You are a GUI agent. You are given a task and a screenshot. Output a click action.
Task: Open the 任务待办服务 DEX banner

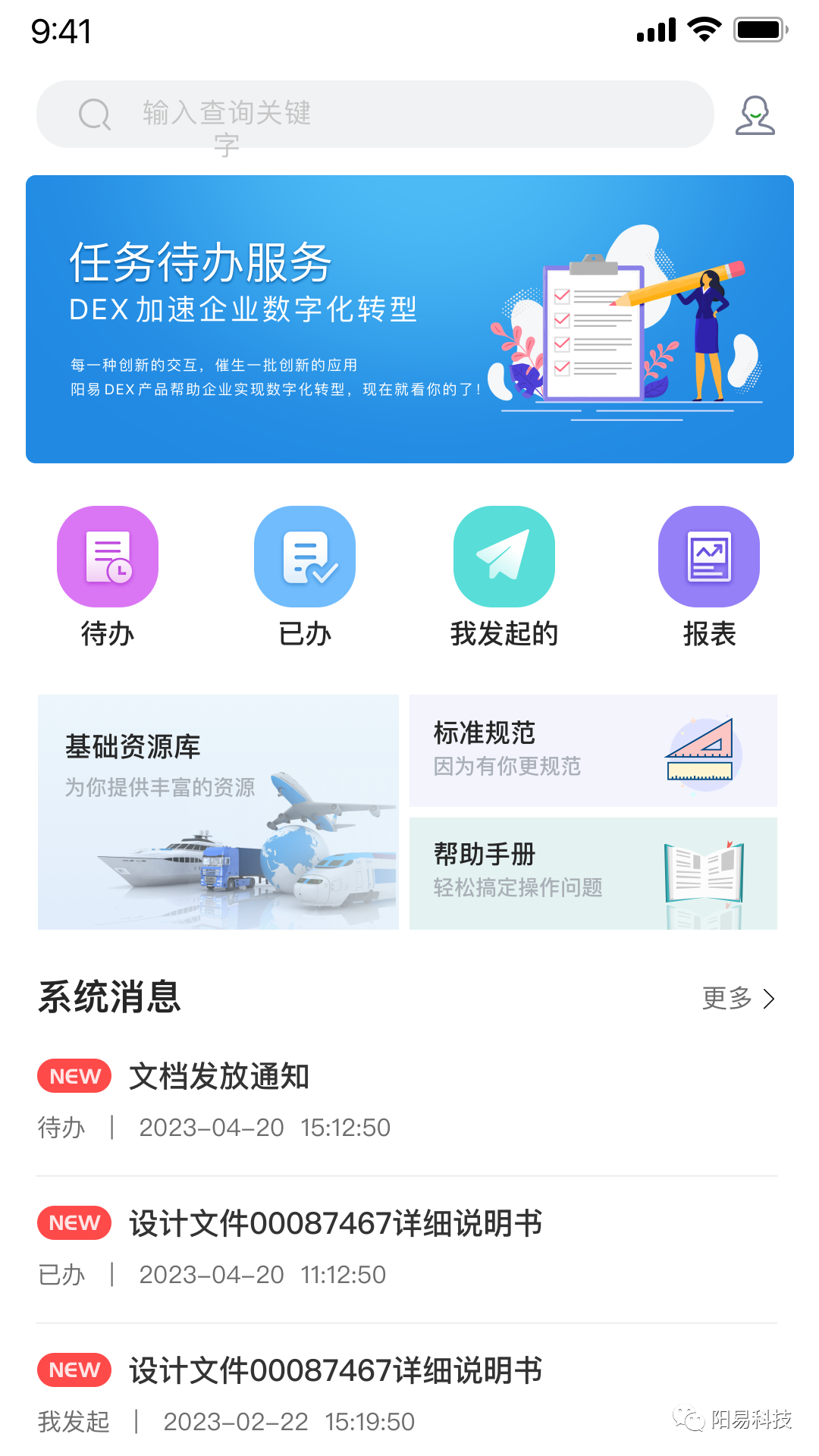(x=409, y=317)
